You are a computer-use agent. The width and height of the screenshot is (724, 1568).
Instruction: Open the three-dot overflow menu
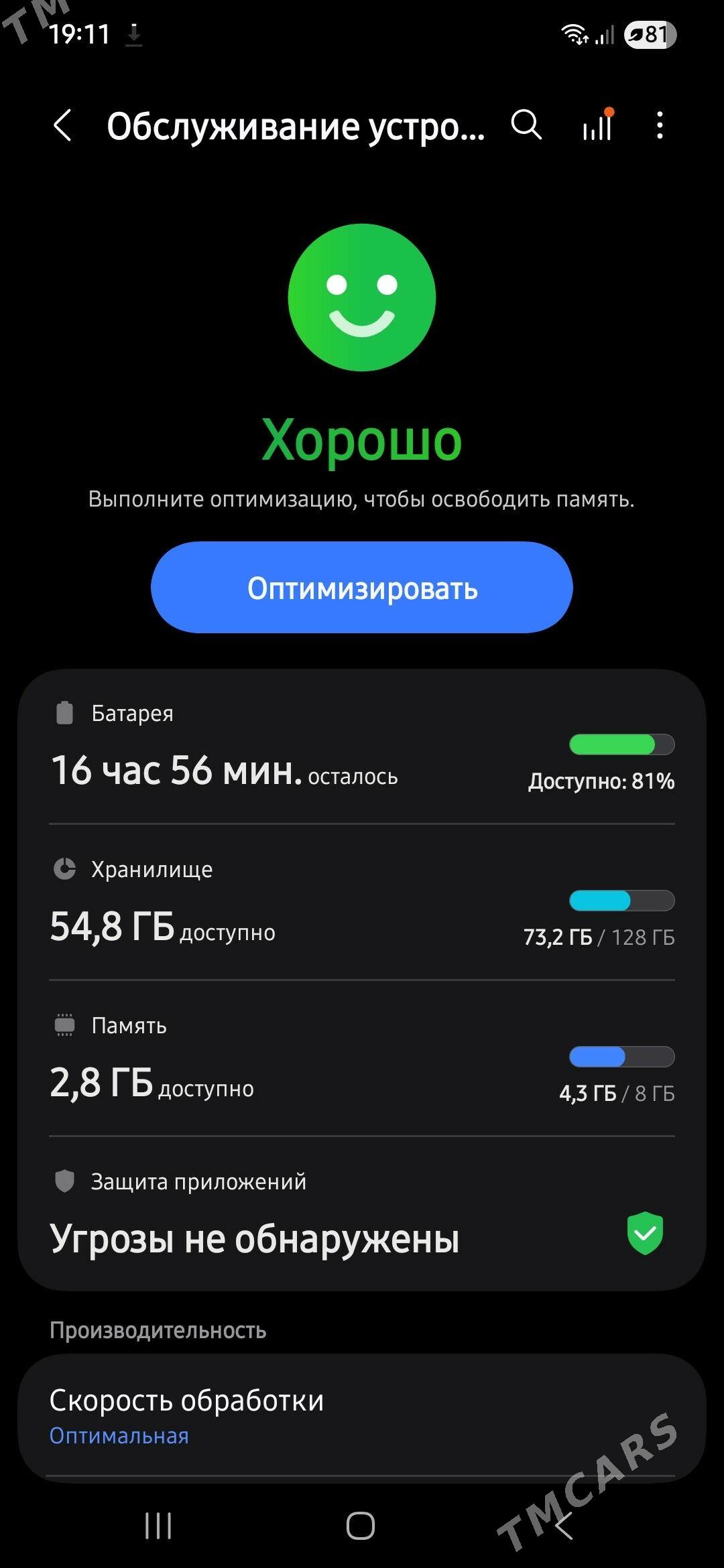coord(660,125)
